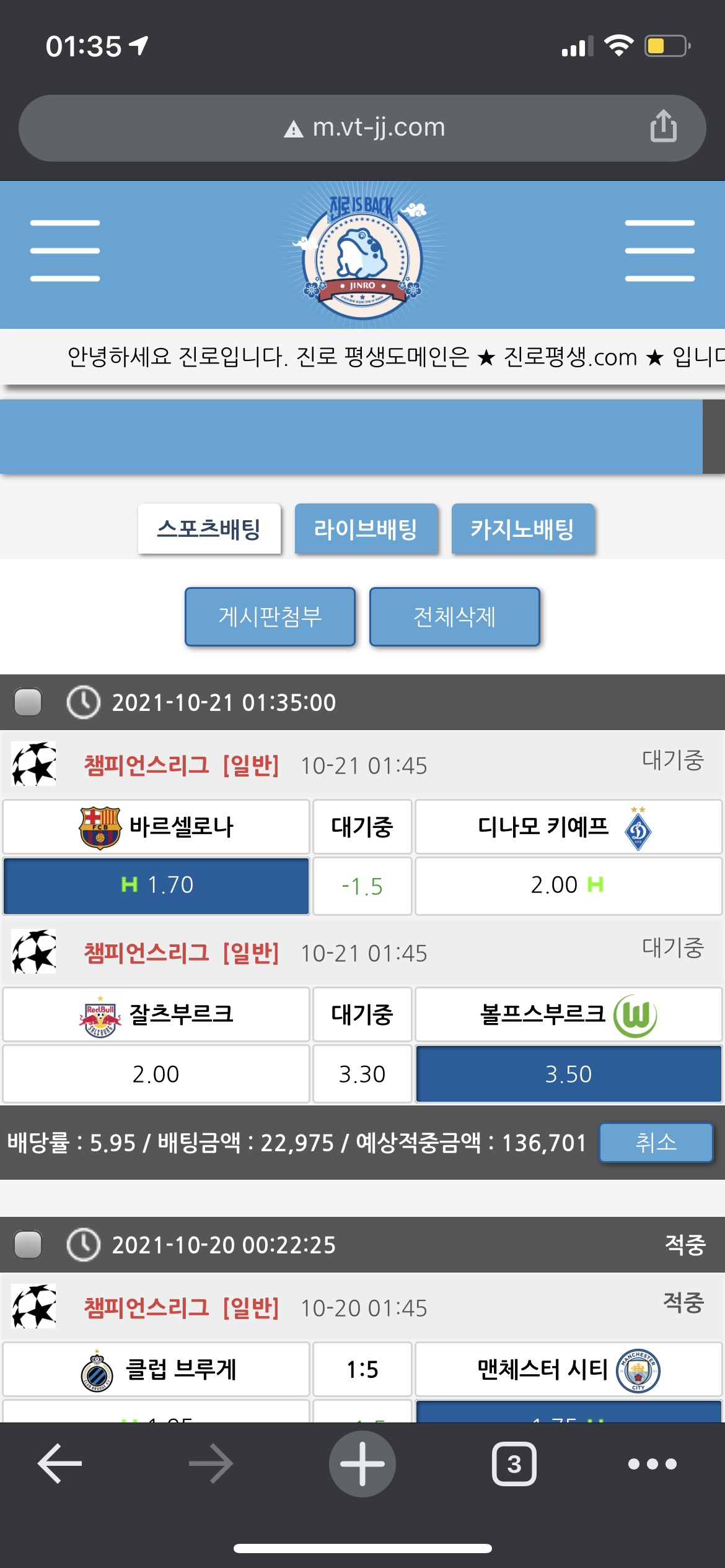
Task: Open a new browser tab
Action: (362, 1464)
